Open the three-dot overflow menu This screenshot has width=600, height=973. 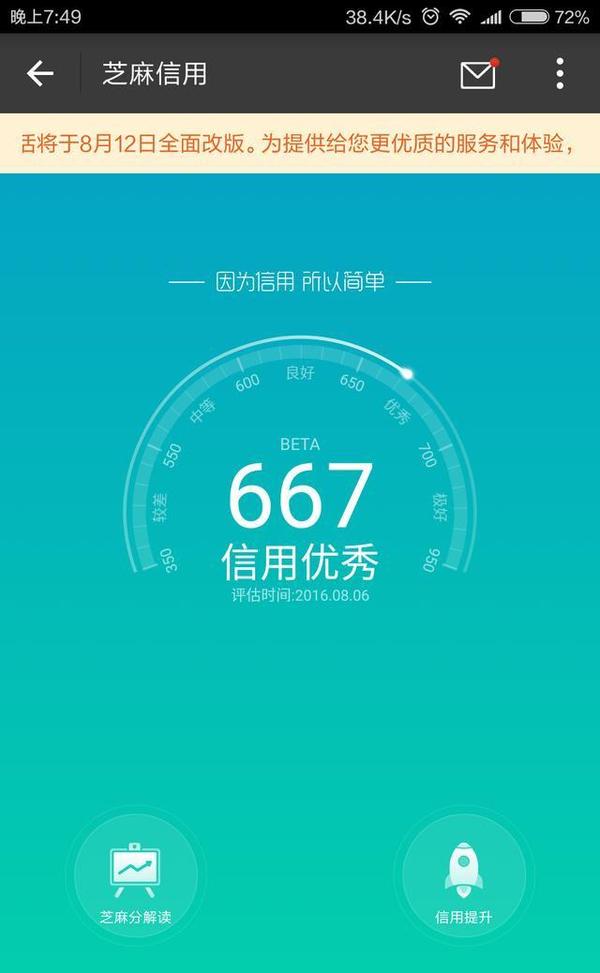pos(559,73)
